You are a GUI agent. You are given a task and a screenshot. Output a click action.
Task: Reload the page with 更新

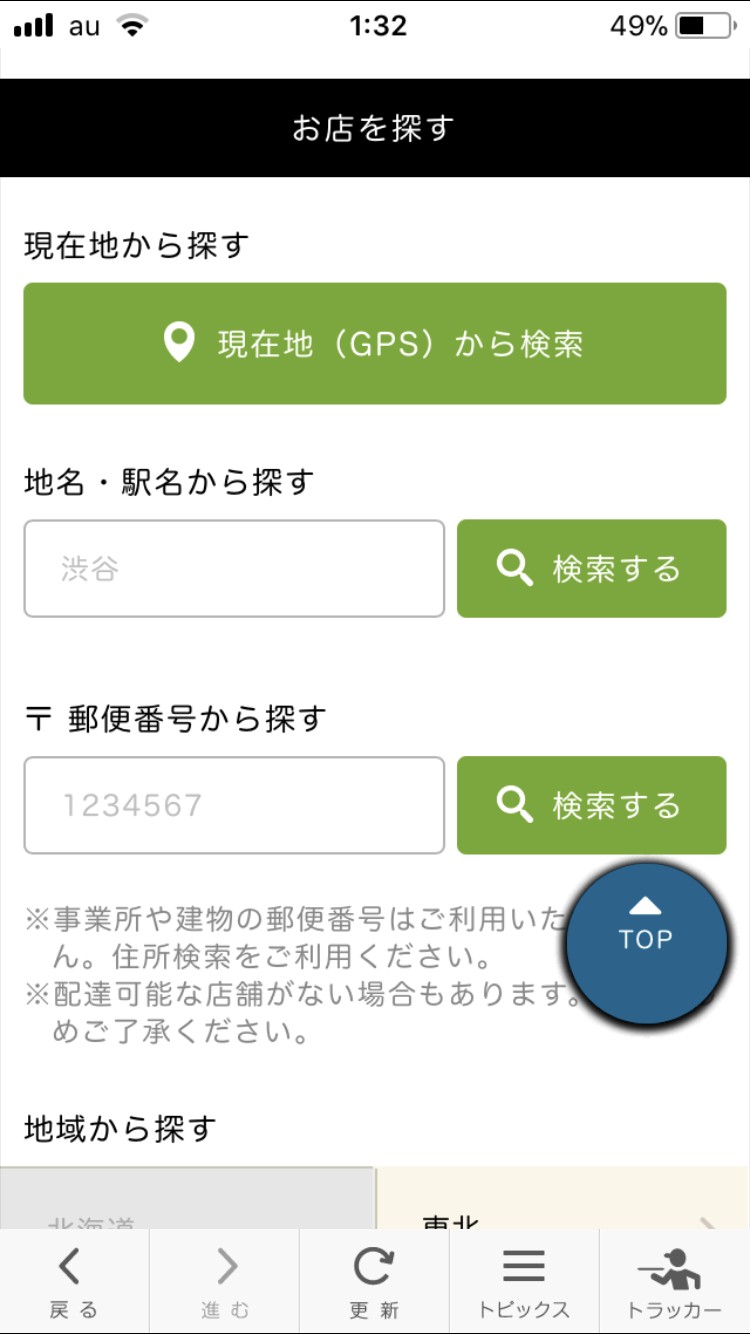374,1283
